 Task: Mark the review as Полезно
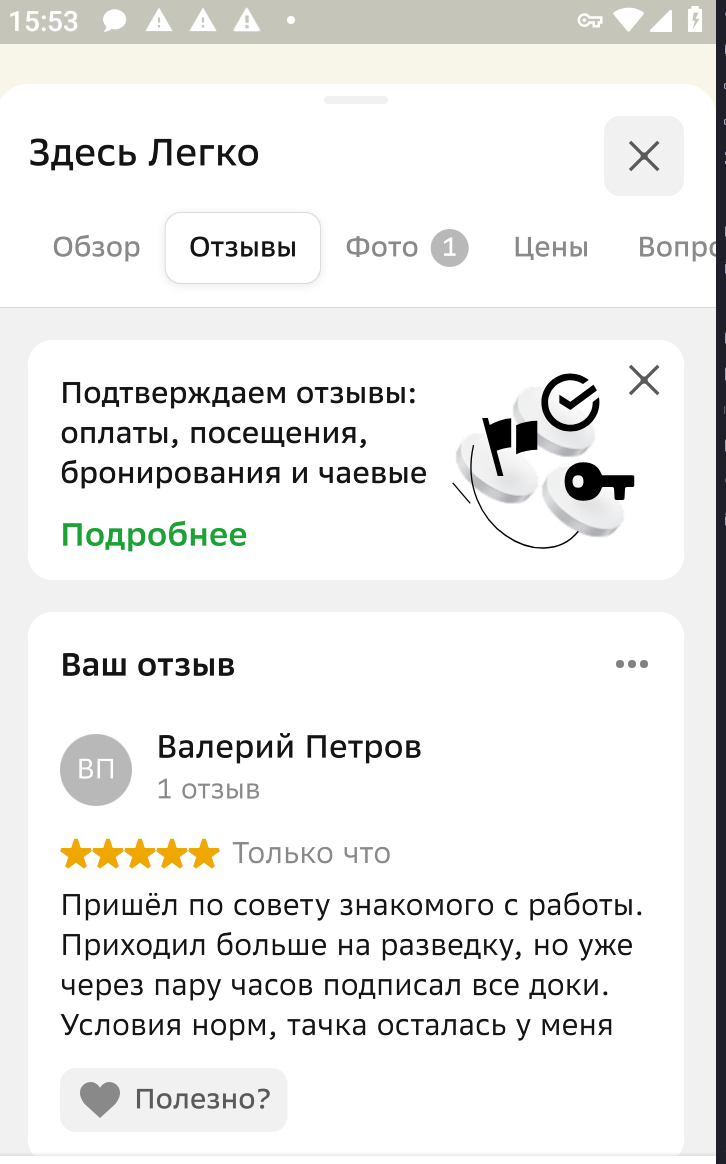pyautogui.click(x=174, y=1100)
